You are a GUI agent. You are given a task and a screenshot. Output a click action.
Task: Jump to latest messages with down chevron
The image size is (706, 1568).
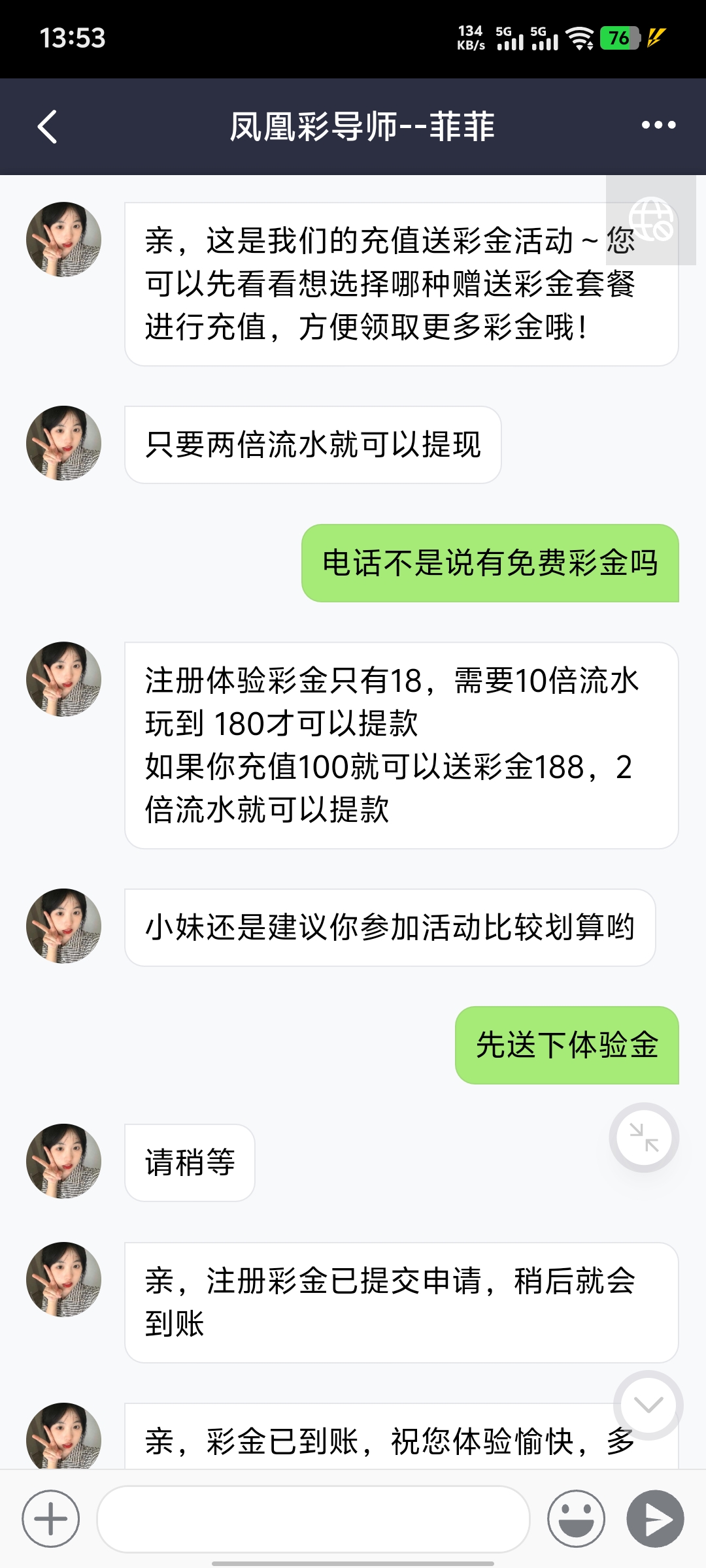[648, 1405]
